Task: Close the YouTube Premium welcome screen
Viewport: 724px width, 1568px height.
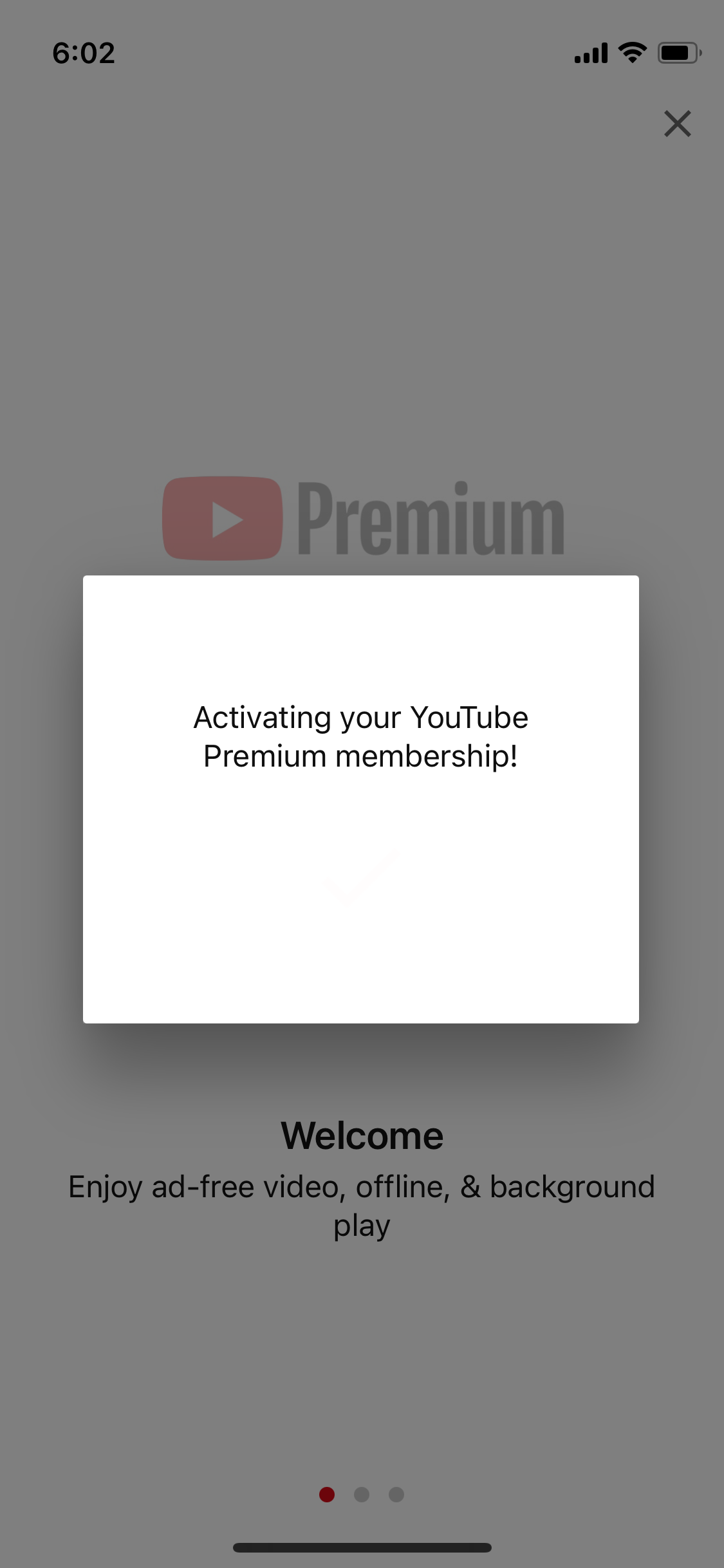Action: tap(677, 124)
